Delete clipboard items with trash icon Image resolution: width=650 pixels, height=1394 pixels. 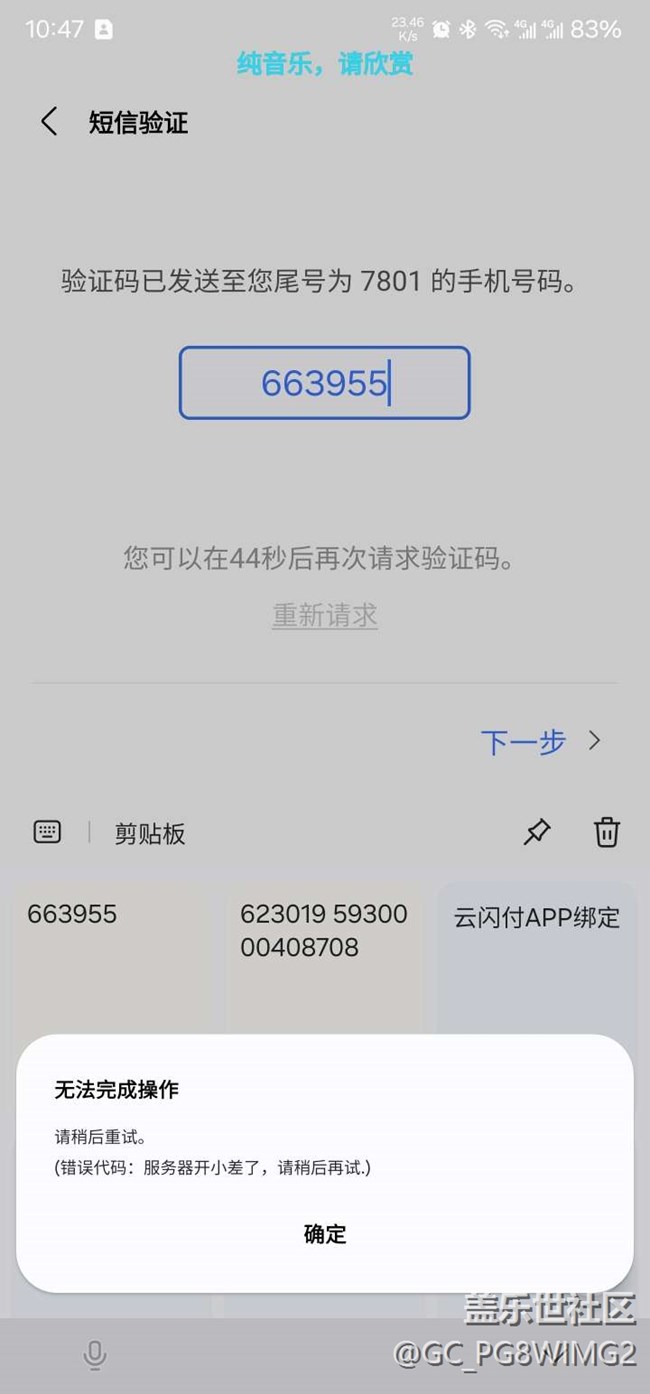[607, 832]
